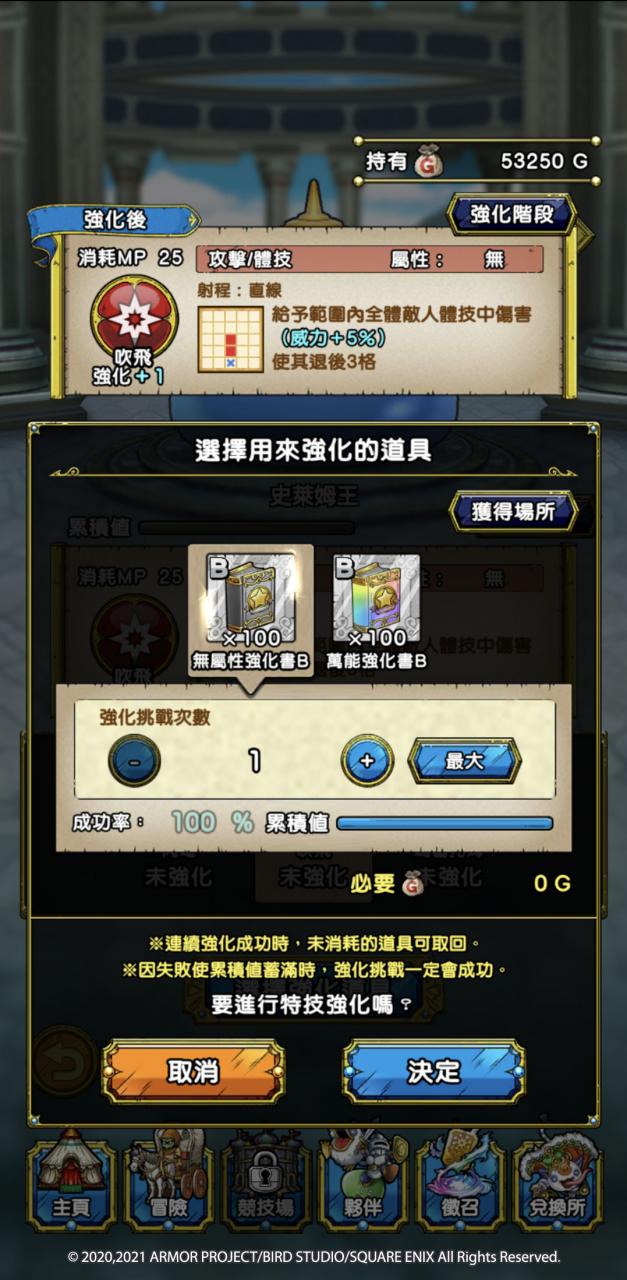The height and width of the screenshot is (1280, 627).
Task: Confirm the enhancement with 決定
Action: tap(434, 1071)
